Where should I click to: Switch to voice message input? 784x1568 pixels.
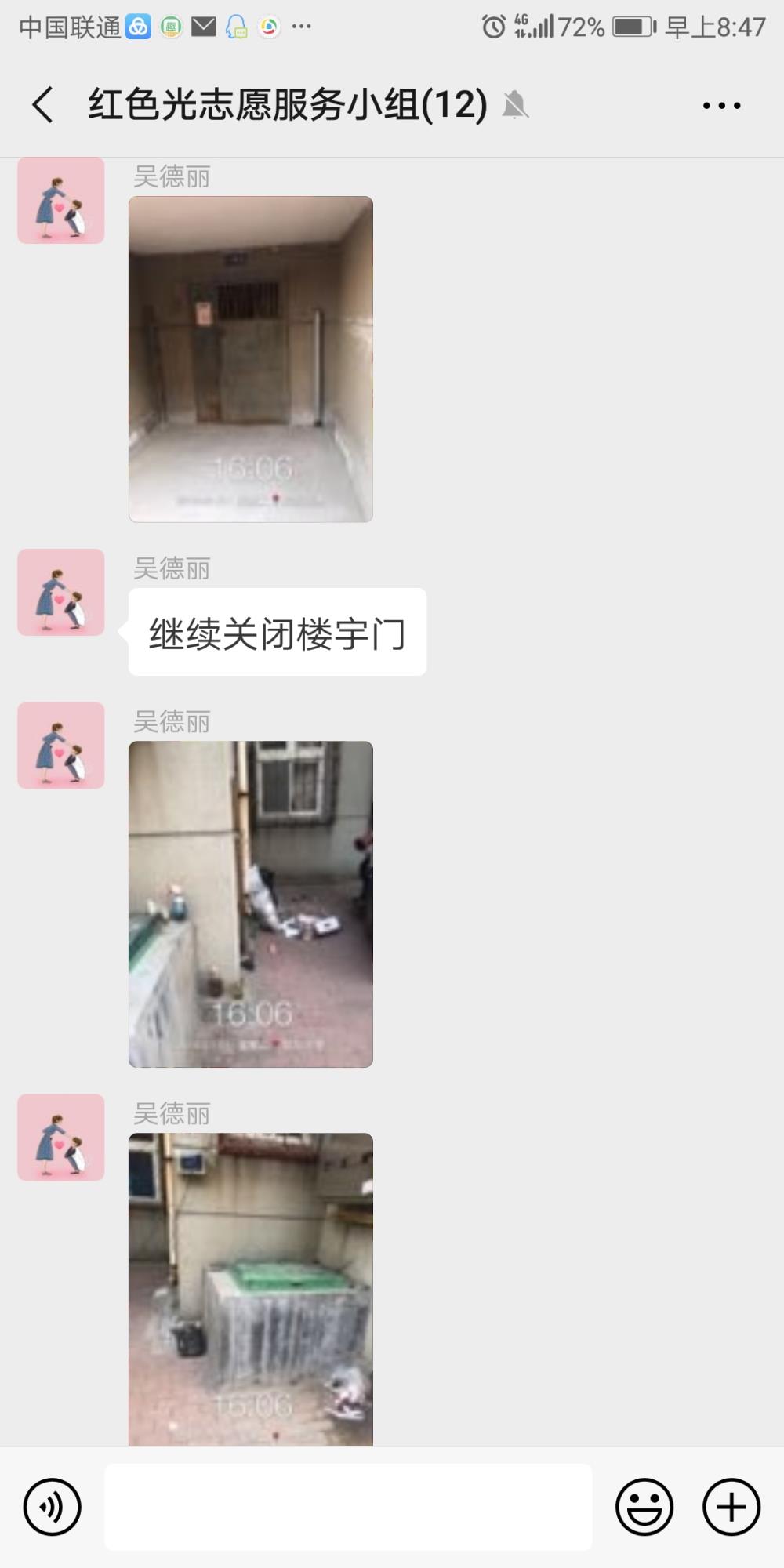pos(53,1507)
